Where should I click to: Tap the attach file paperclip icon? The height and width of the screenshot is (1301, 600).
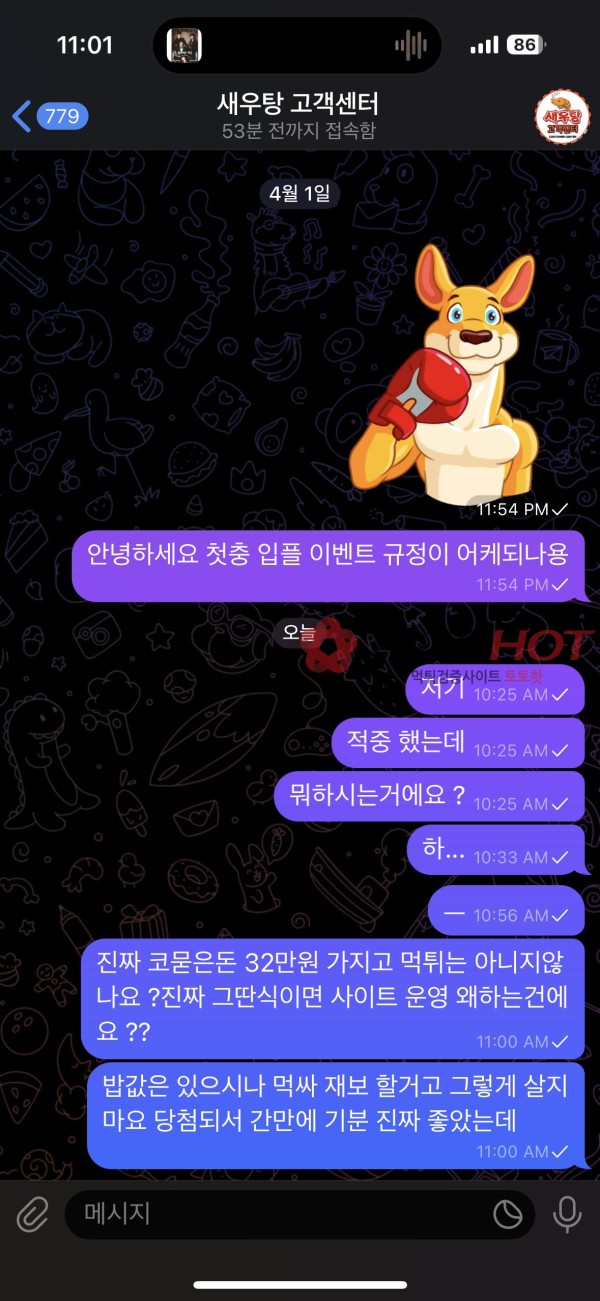pyautogui.click(x=33, y=1215)
